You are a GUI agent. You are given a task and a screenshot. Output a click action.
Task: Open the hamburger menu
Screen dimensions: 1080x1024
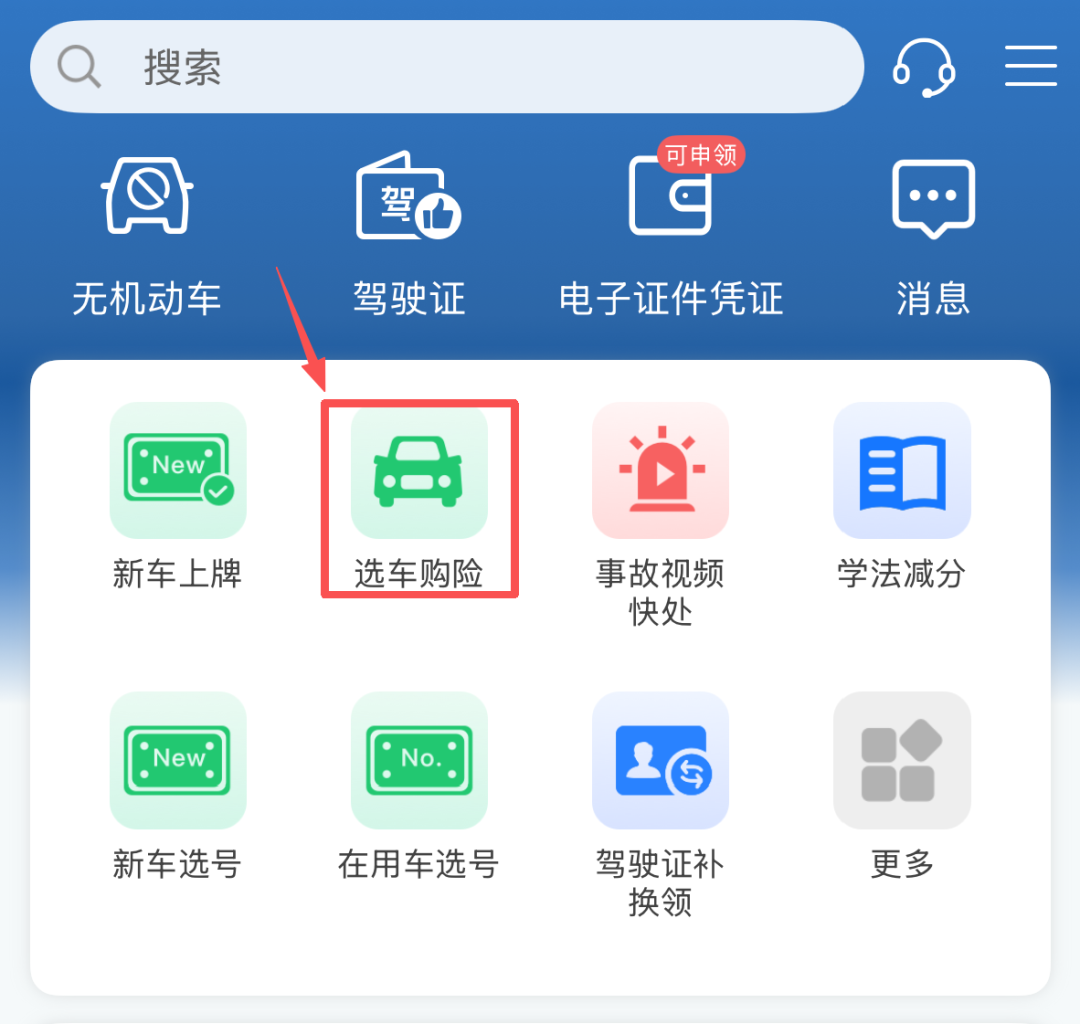(1030, 67)
